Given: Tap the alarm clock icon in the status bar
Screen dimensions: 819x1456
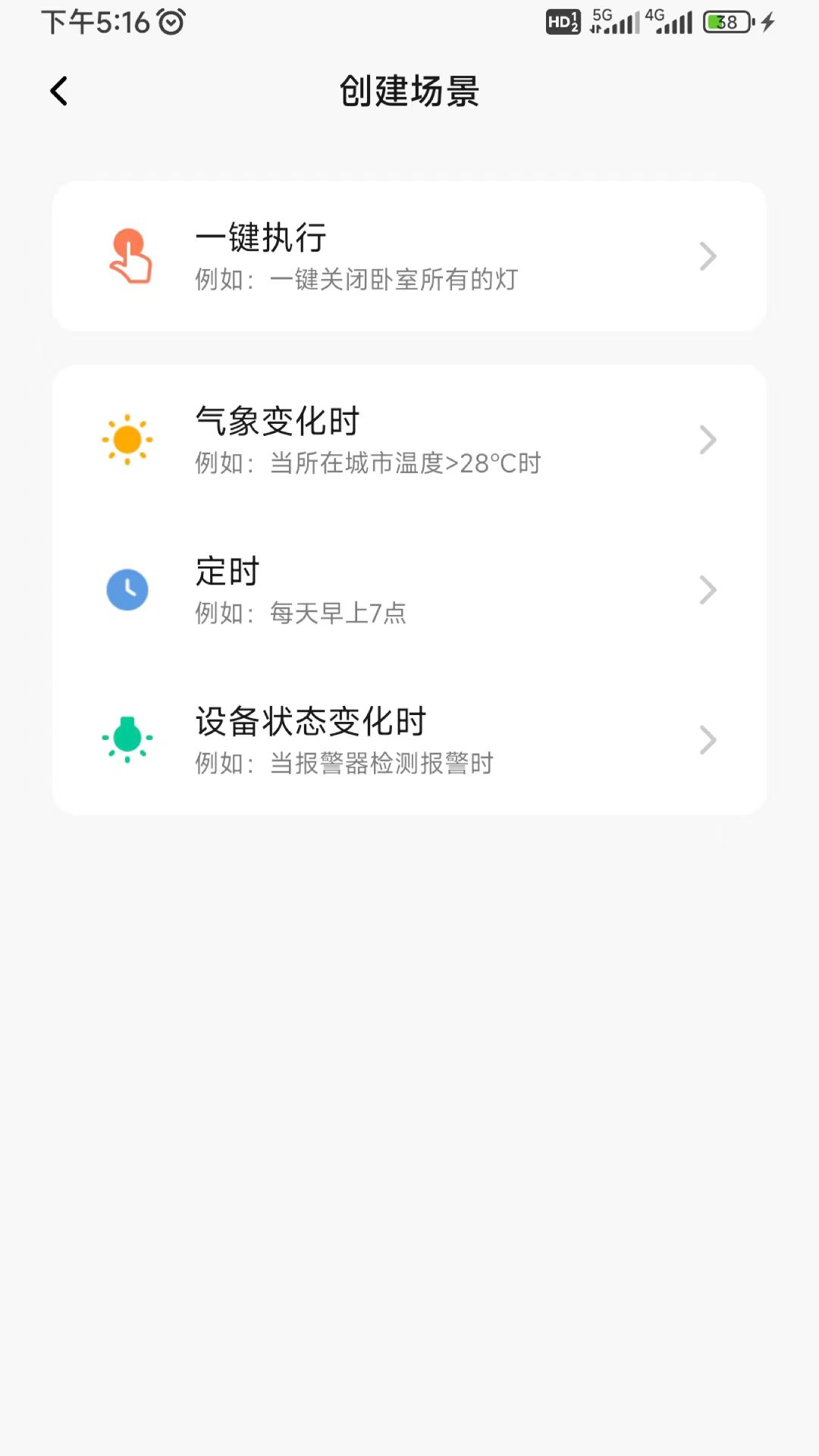Looking at the screenshot, I should [x=171, y=20].
